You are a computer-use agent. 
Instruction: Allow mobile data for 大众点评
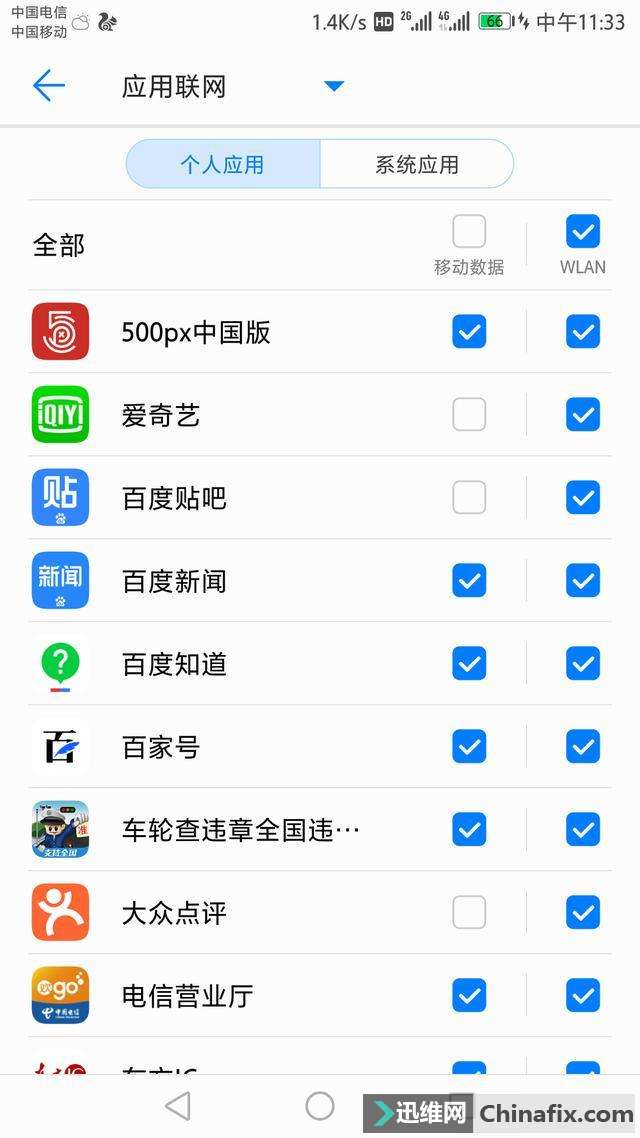469,913
